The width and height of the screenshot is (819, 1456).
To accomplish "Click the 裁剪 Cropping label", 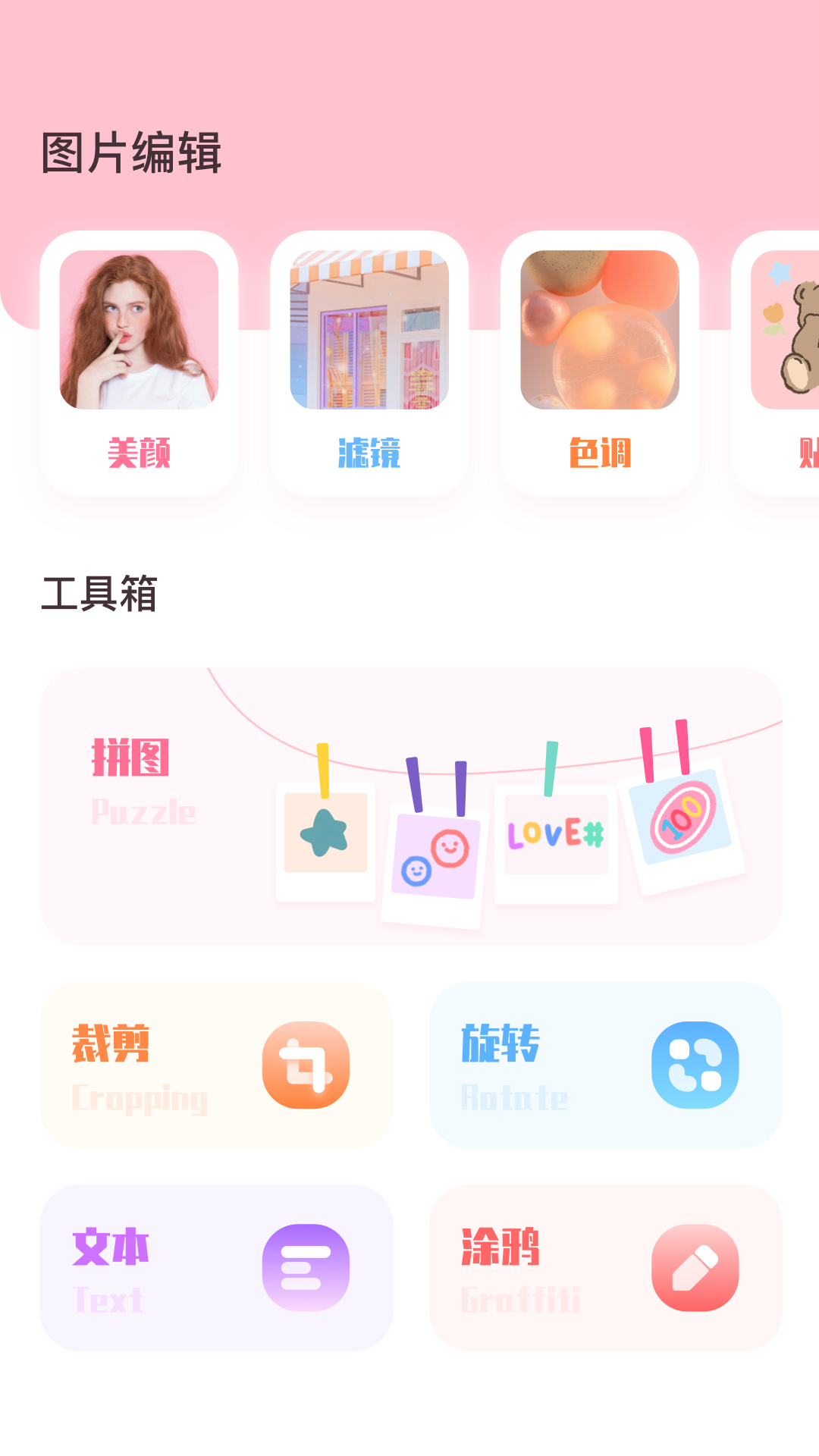I will coord(113,1045).
